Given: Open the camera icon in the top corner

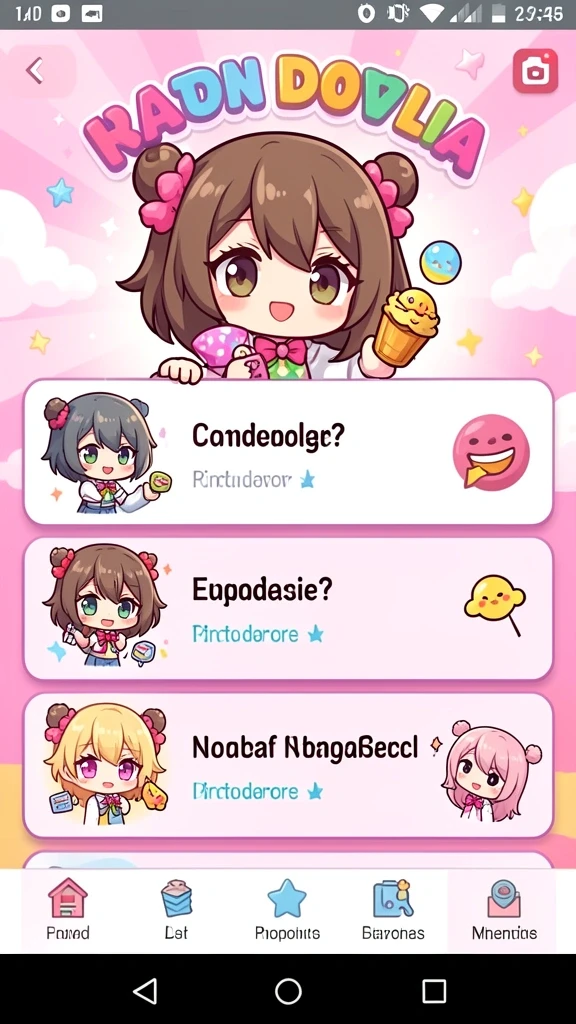Looking at the screenshot, I should pos(535,71).
